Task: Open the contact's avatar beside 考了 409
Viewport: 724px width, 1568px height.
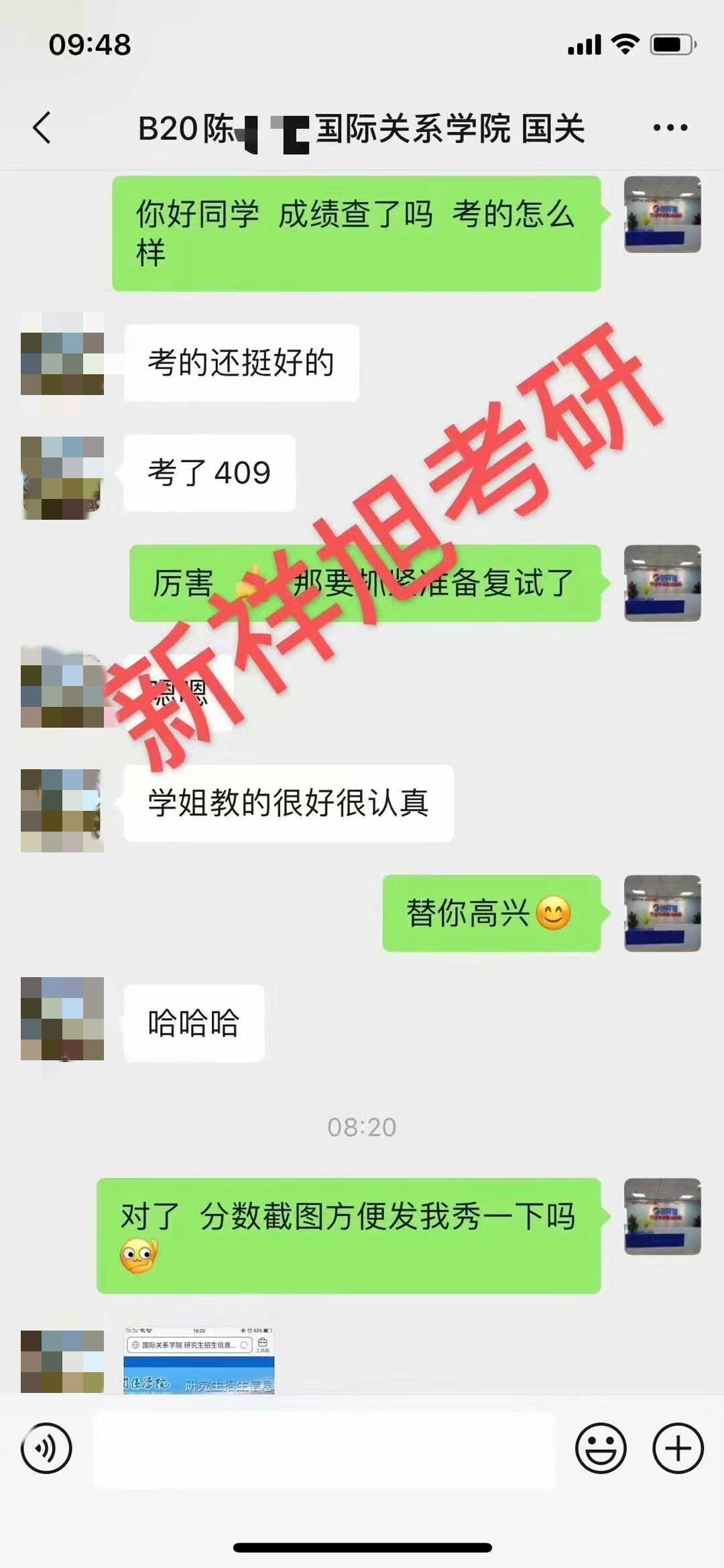Action: [x=62, y=478]
